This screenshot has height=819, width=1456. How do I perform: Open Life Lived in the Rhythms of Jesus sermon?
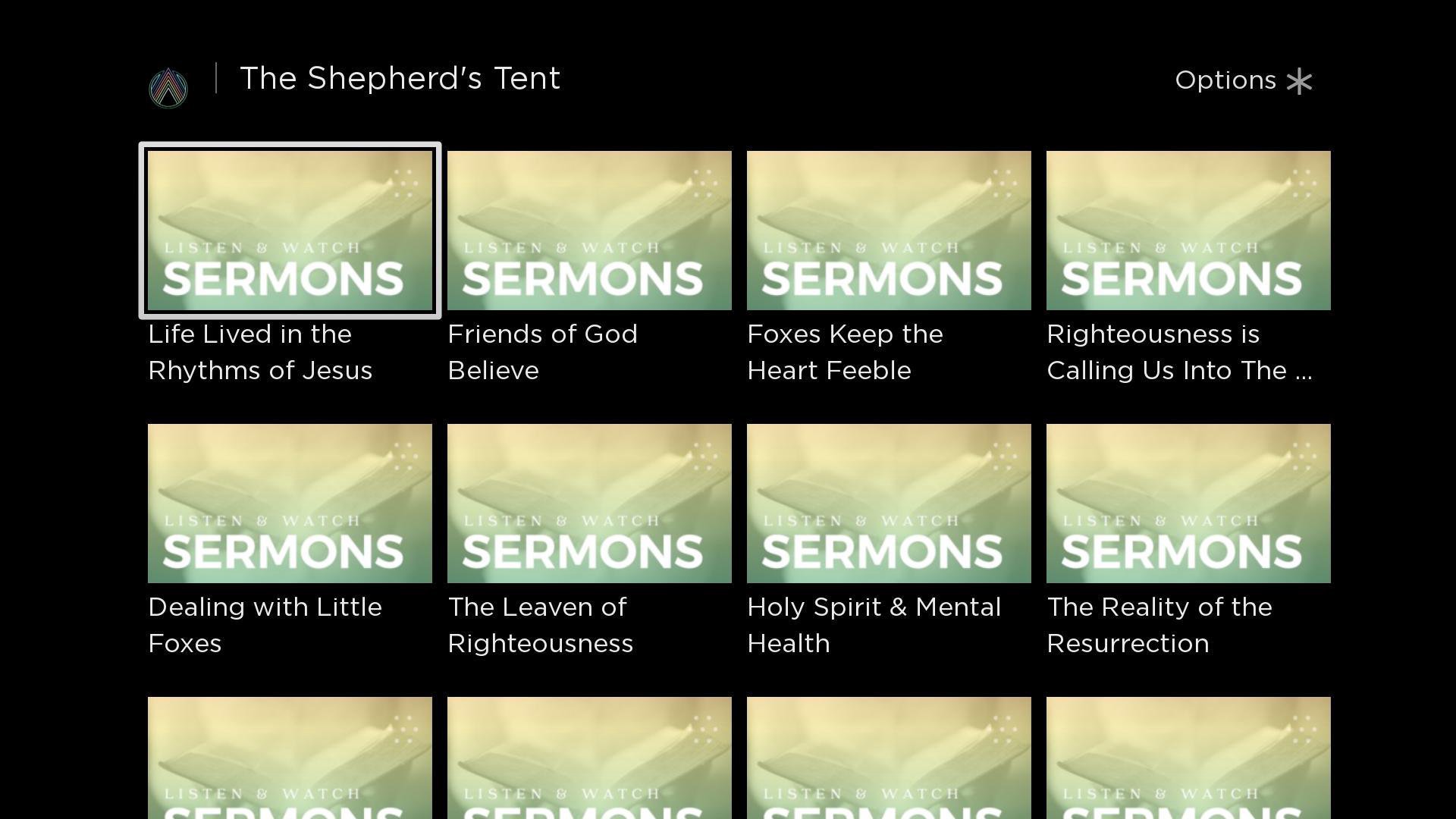(290, 231)
